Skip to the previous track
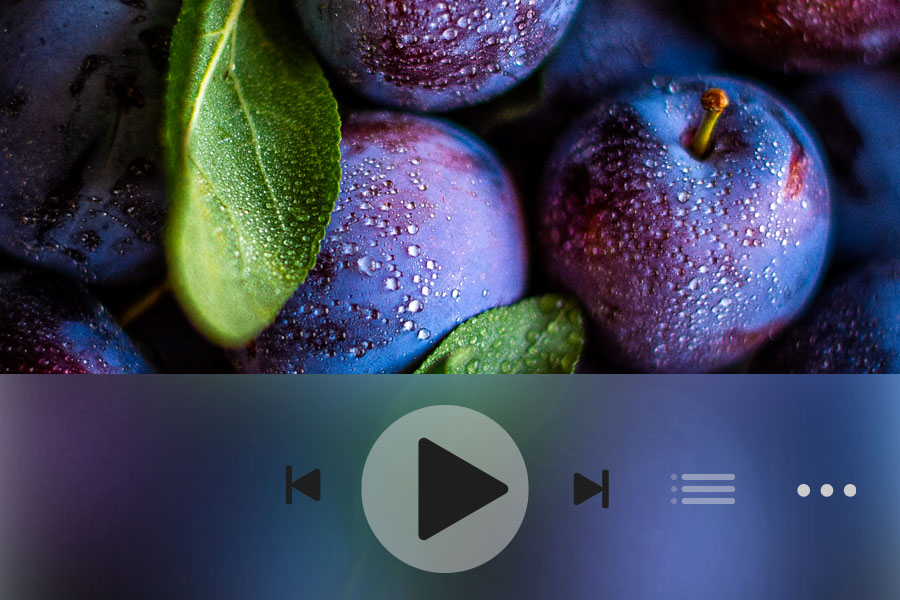 [303, 485]
